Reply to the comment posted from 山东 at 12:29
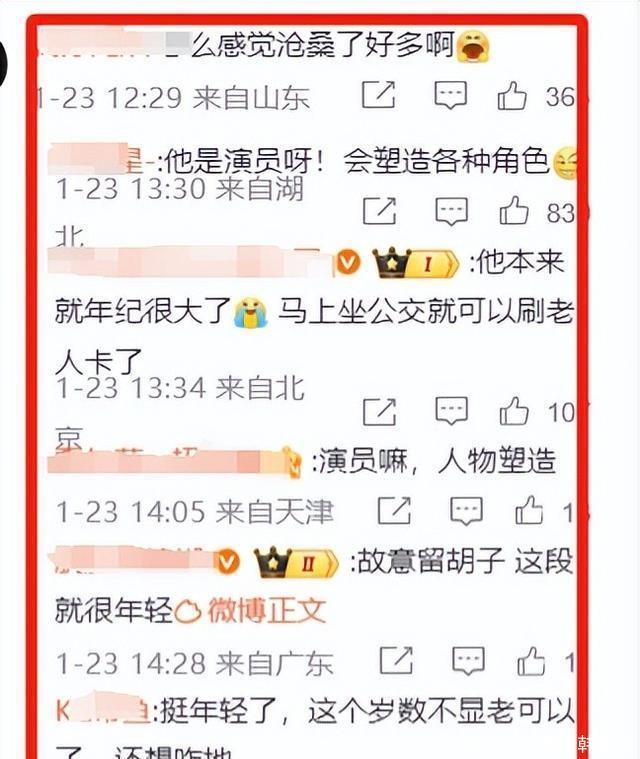The image size is (640, 759). (x=451, y=96)
